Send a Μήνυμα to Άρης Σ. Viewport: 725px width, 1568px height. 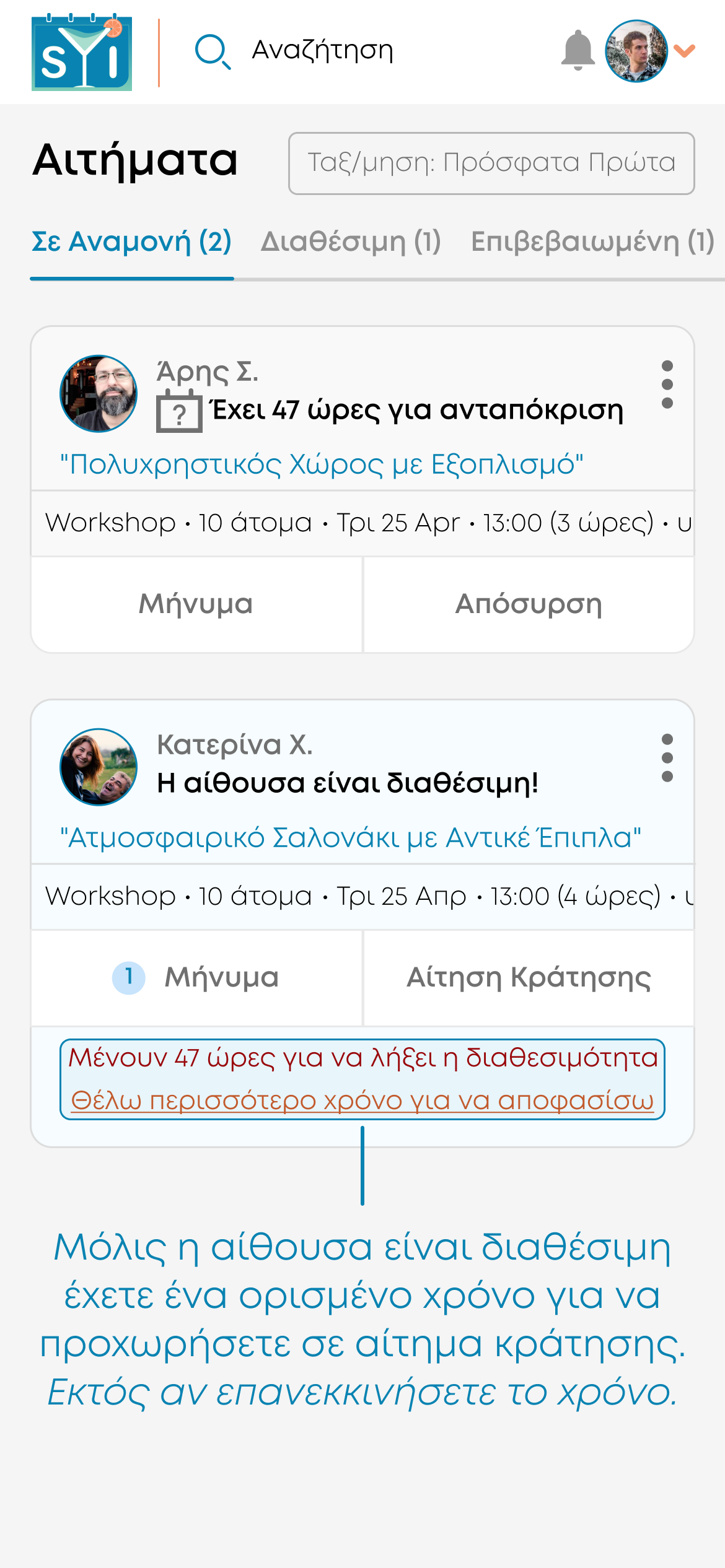point(196,604)
